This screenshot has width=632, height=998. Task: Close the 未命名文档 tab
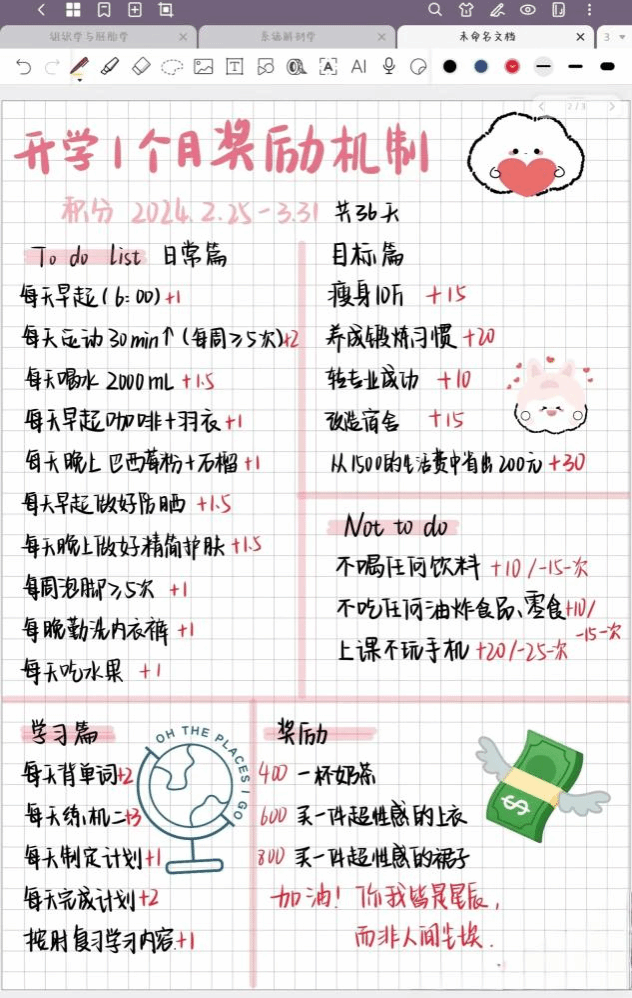coord(580,37)
